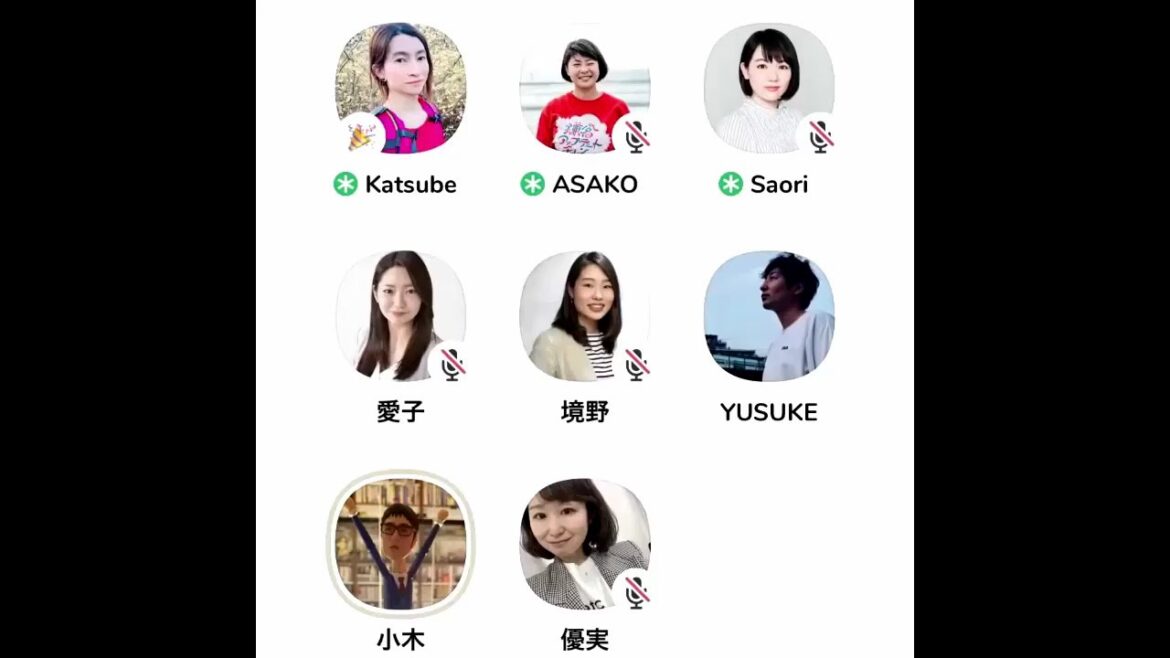
Task: View 小木's speaker profile
Action: [400, 543]
